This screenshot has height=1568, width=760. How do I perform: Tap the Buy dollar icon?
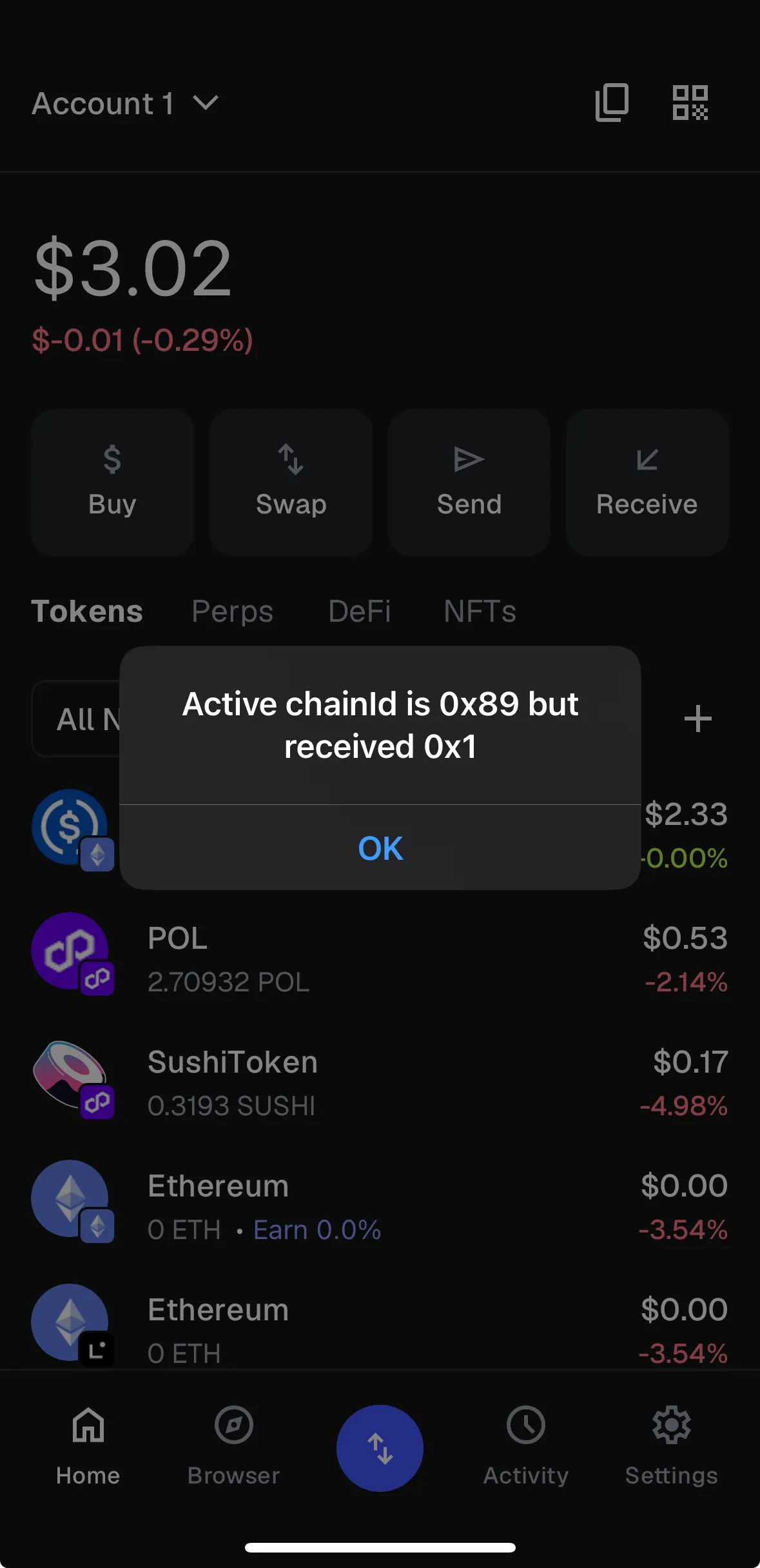(112, 461)
